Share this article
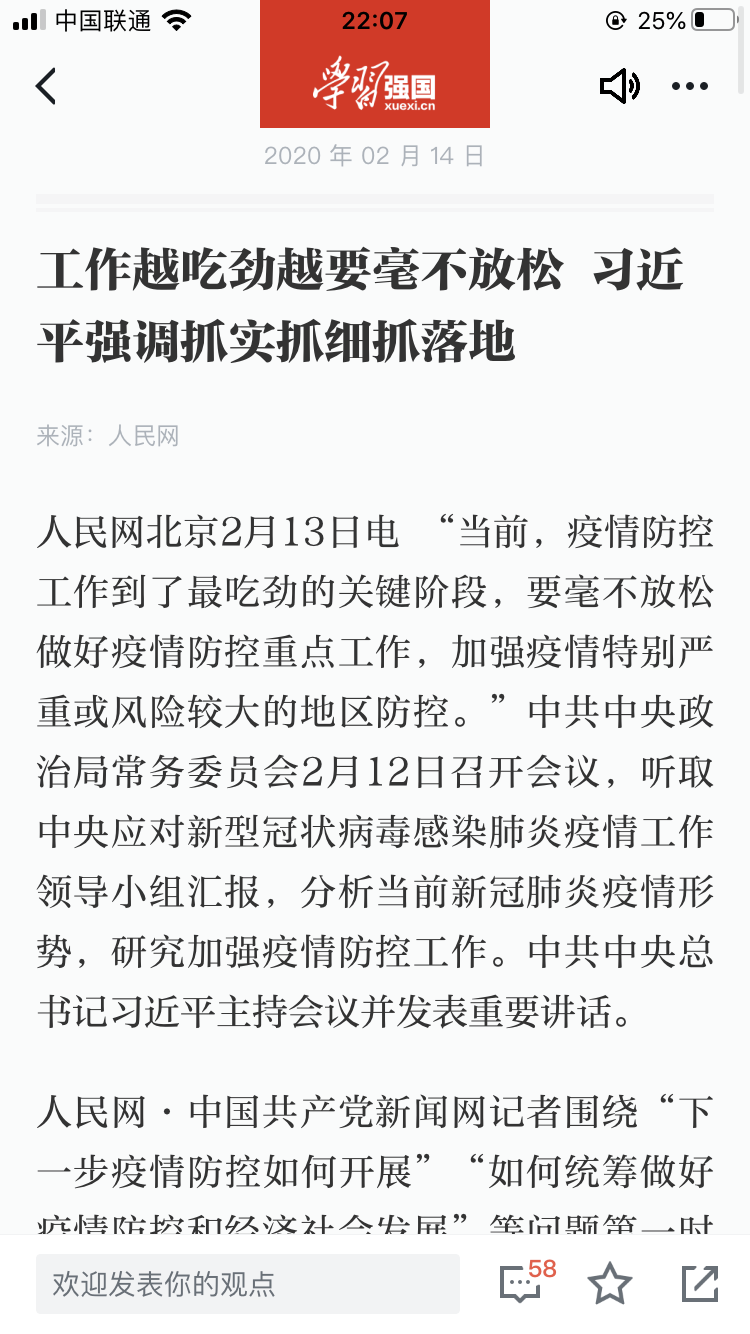The image size is (750, 1334). [700, 1284]
